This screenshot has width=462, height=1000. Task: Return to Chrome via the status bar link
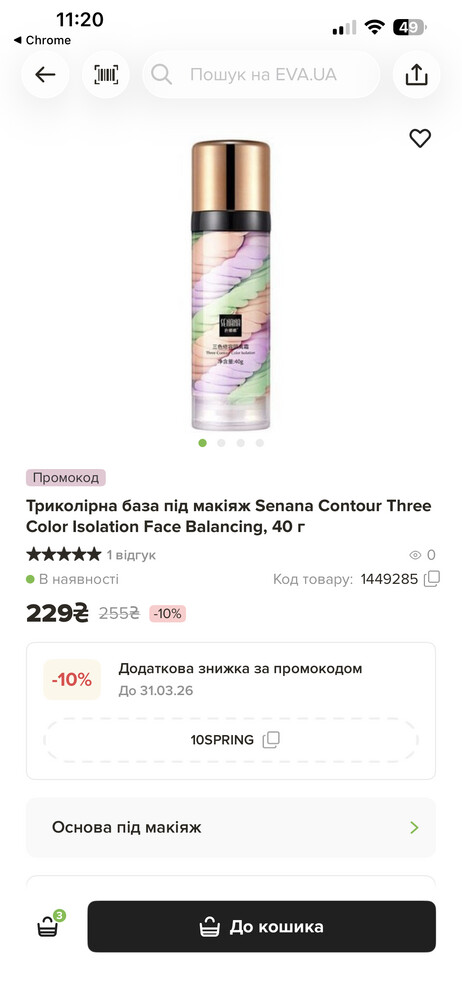42,40
